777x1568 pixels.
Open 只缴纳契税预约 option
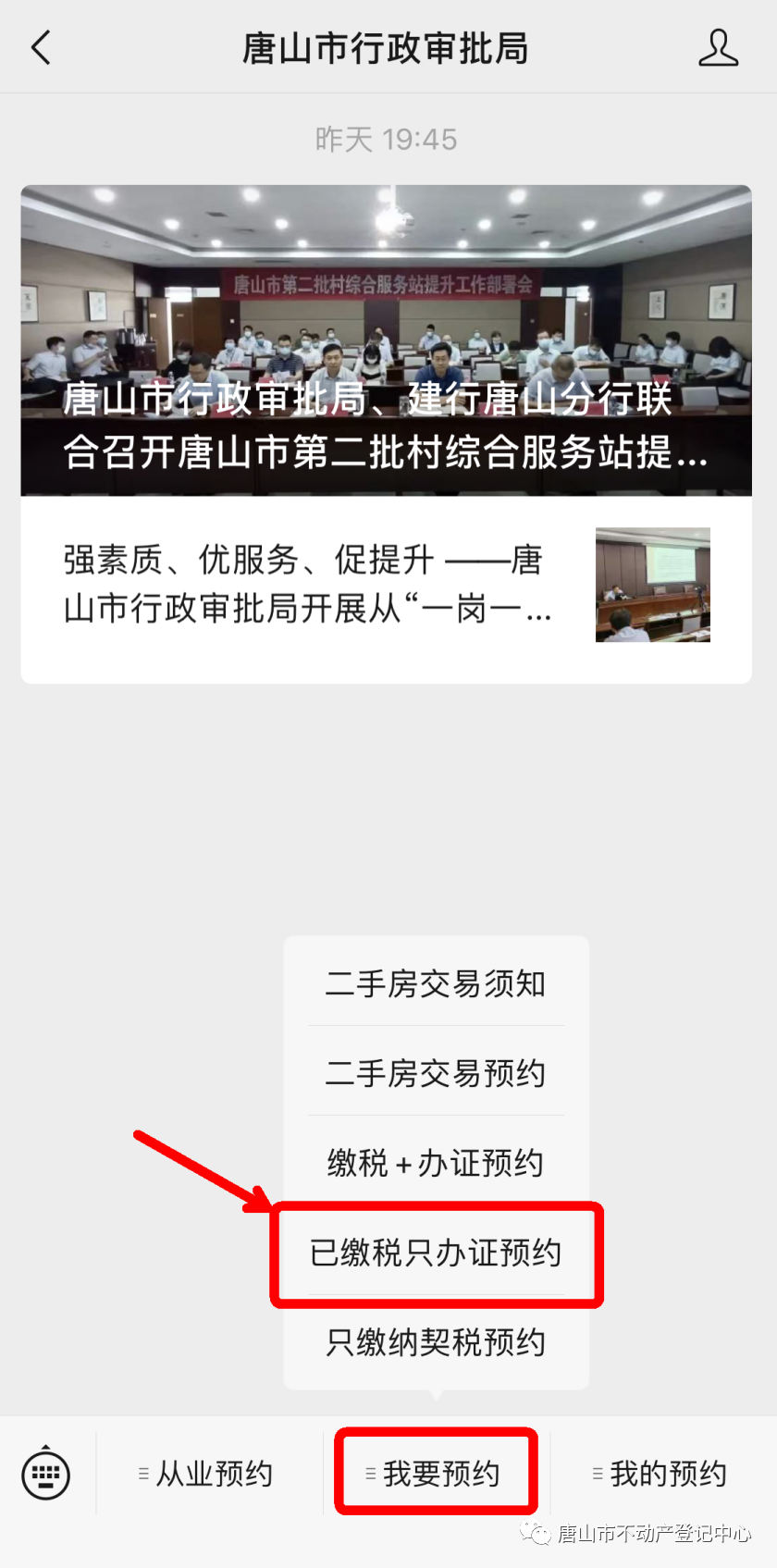[436, 1341]
